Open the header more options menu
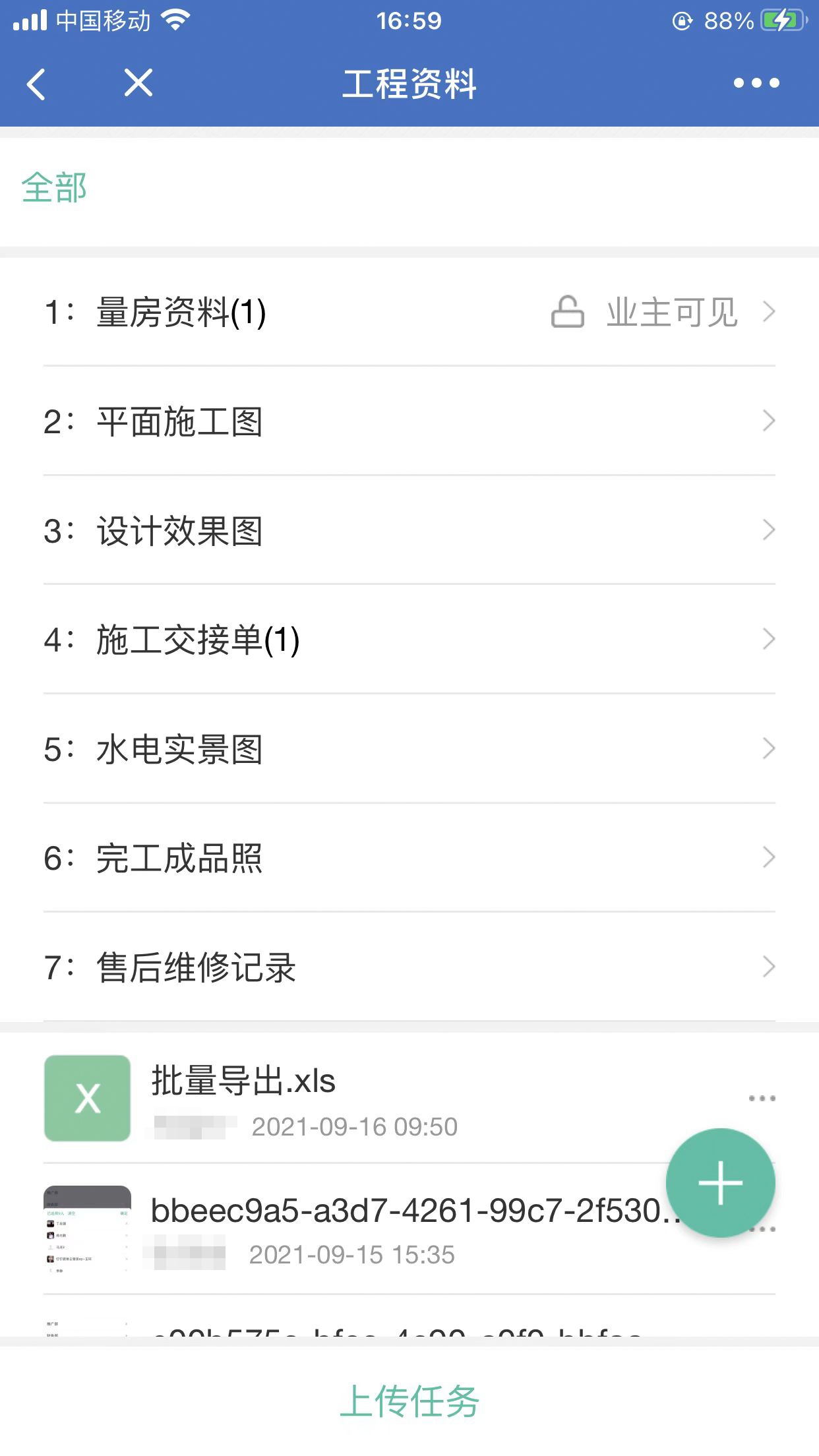 pos(756,83)
